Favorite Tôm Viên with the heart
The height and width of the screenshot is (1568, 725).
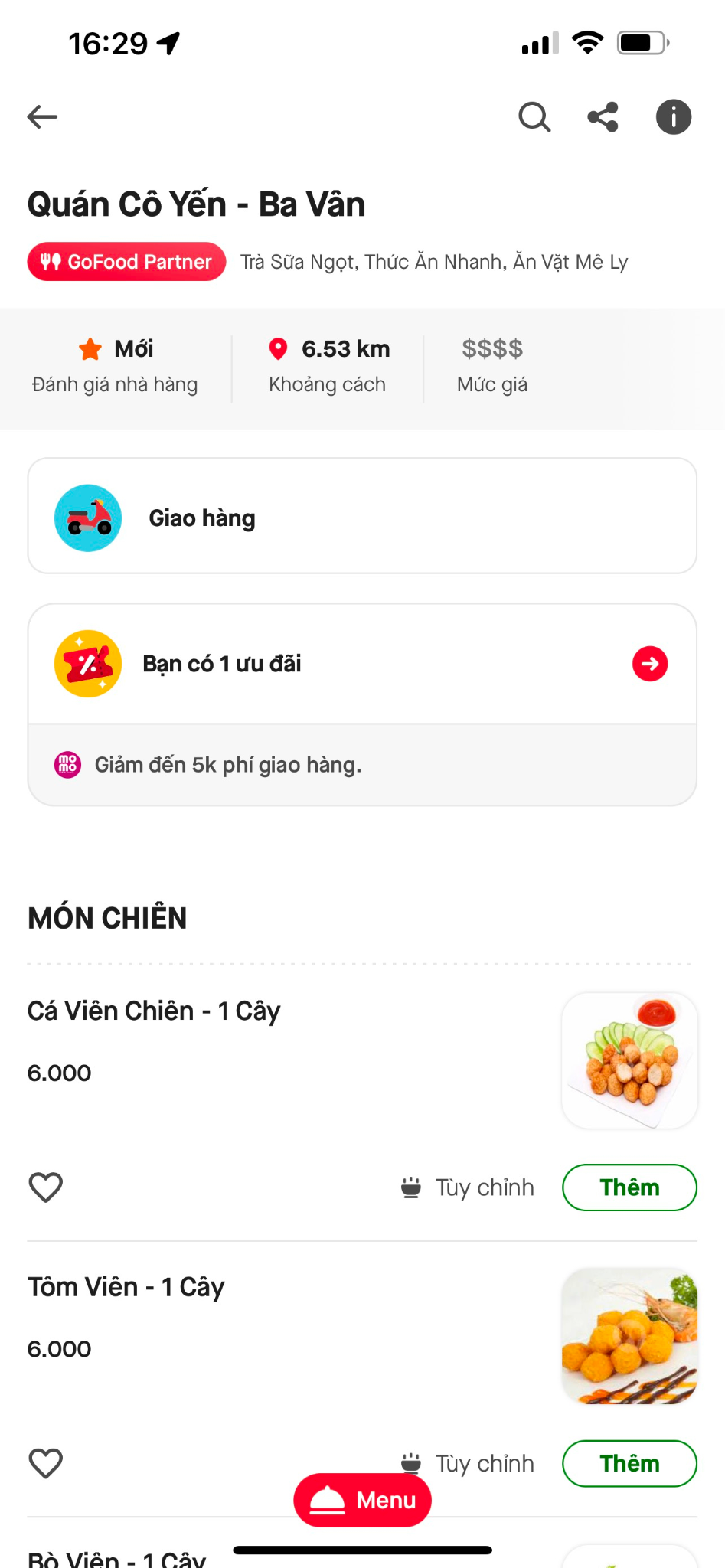click(46, 1463)
